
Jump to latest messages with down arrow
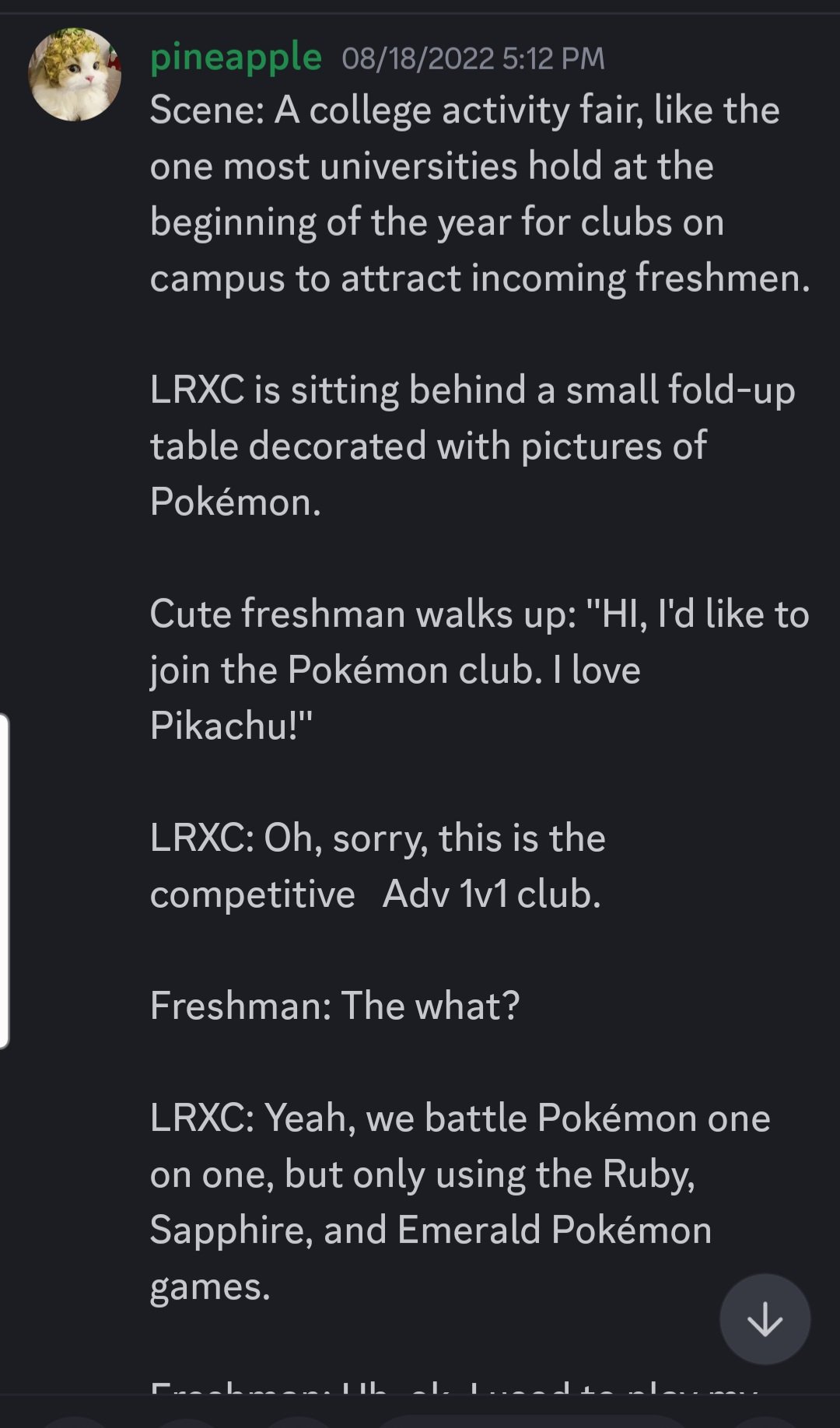(x=765, y=1319)
